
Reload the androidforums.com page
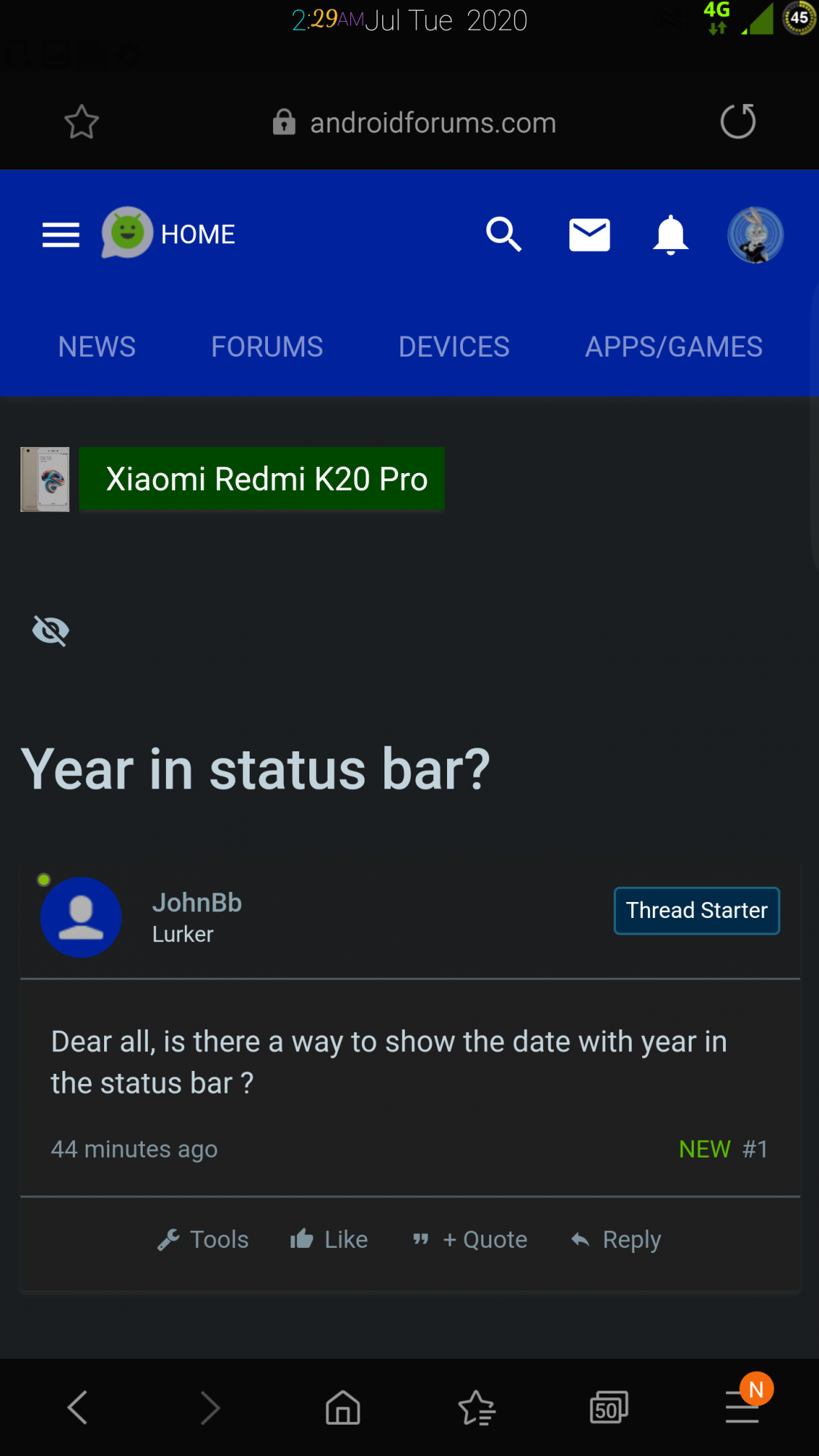point(737,122)
